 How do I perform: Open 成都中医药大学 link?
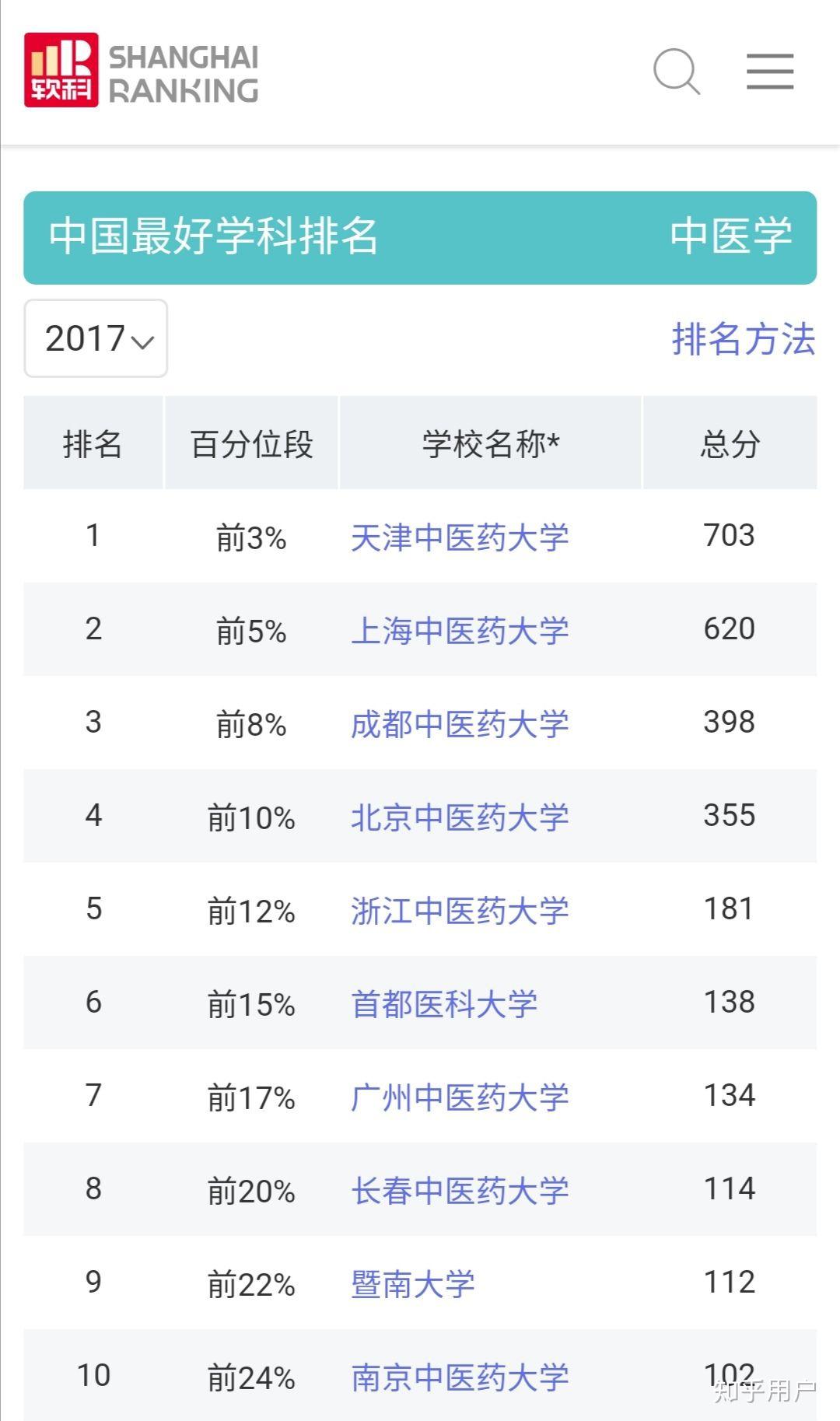coord(460,724)
